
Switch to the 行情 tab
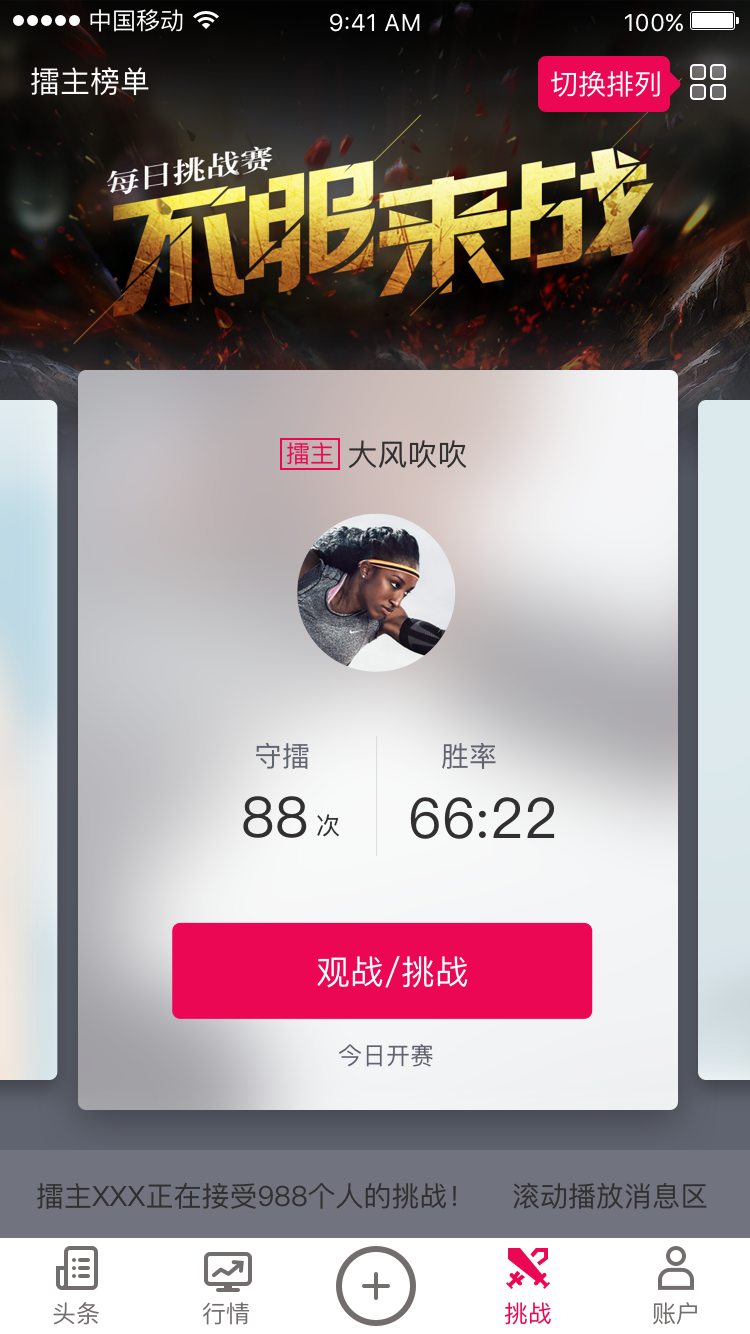pyautogui.click(x=227, y=1286)
